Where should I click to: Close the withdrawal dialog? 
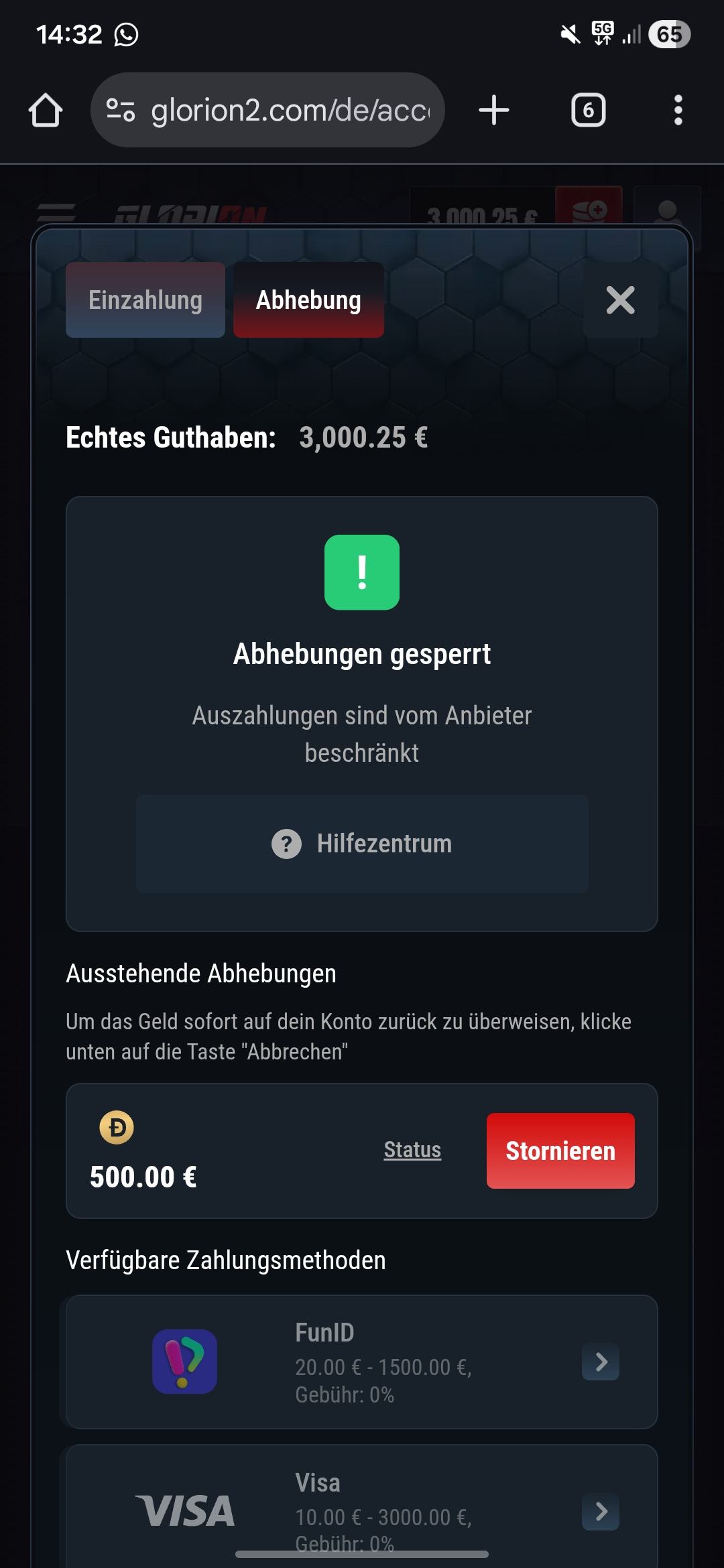(x=620, y=300)
